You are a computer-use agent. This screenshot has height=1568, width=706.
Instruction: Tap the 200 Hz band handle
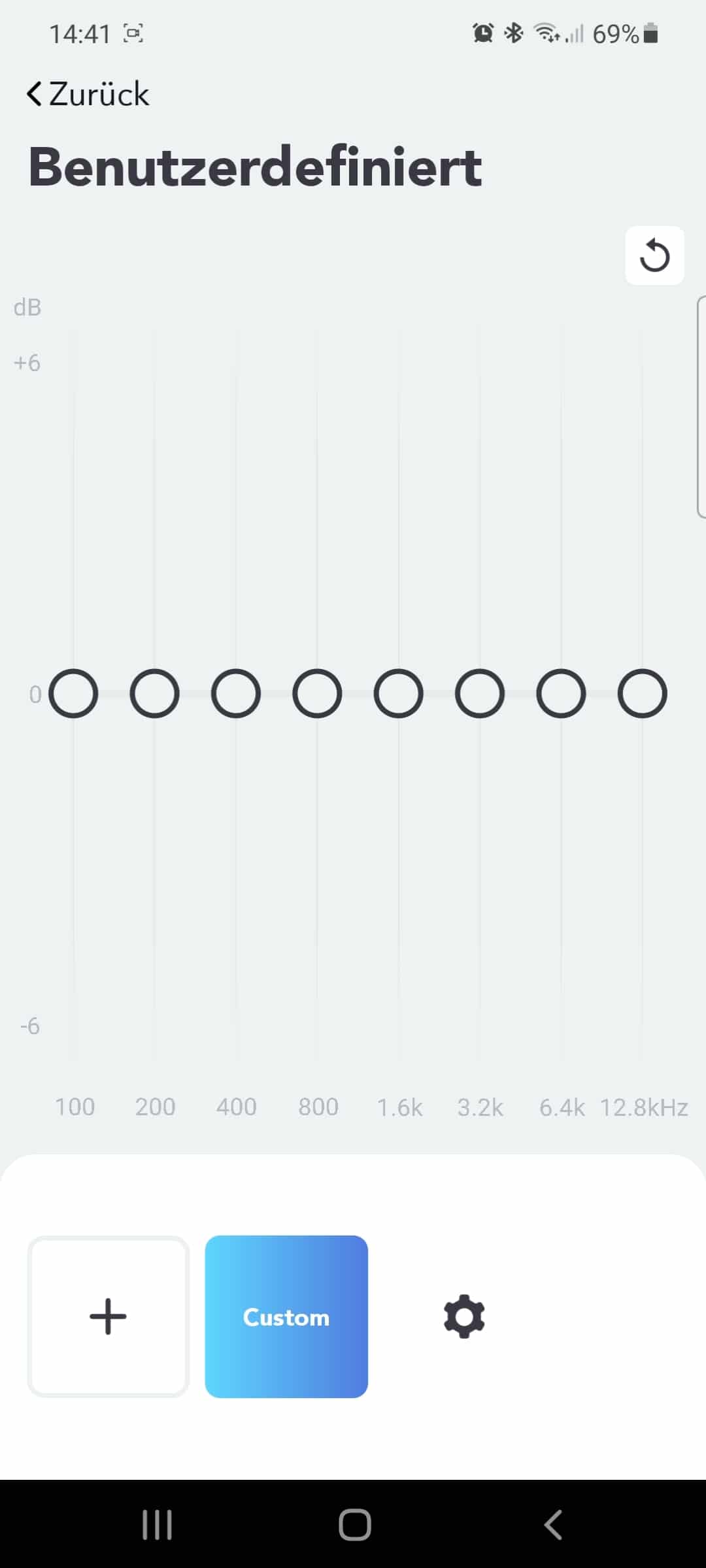point(155,693)
